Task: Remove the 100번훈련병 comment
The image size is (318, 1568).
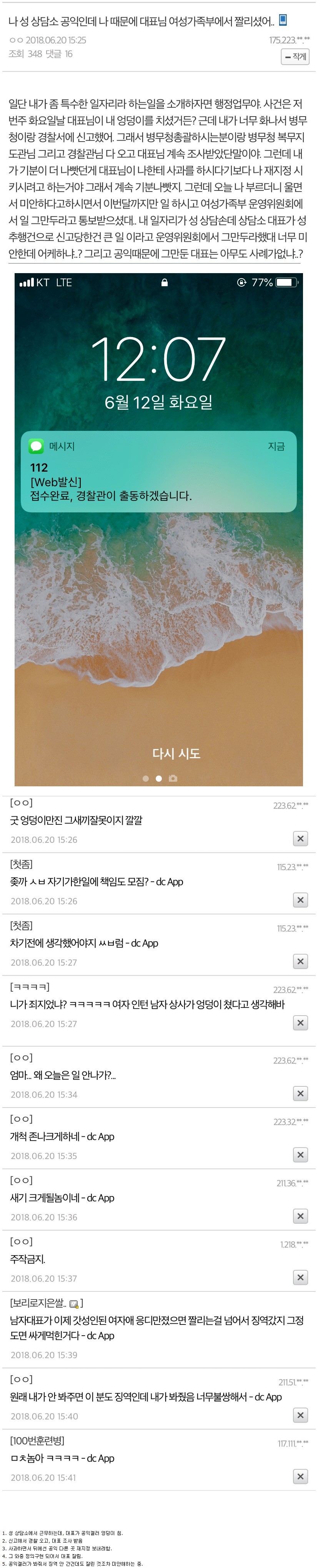Action: click(x=300, y=1477)
